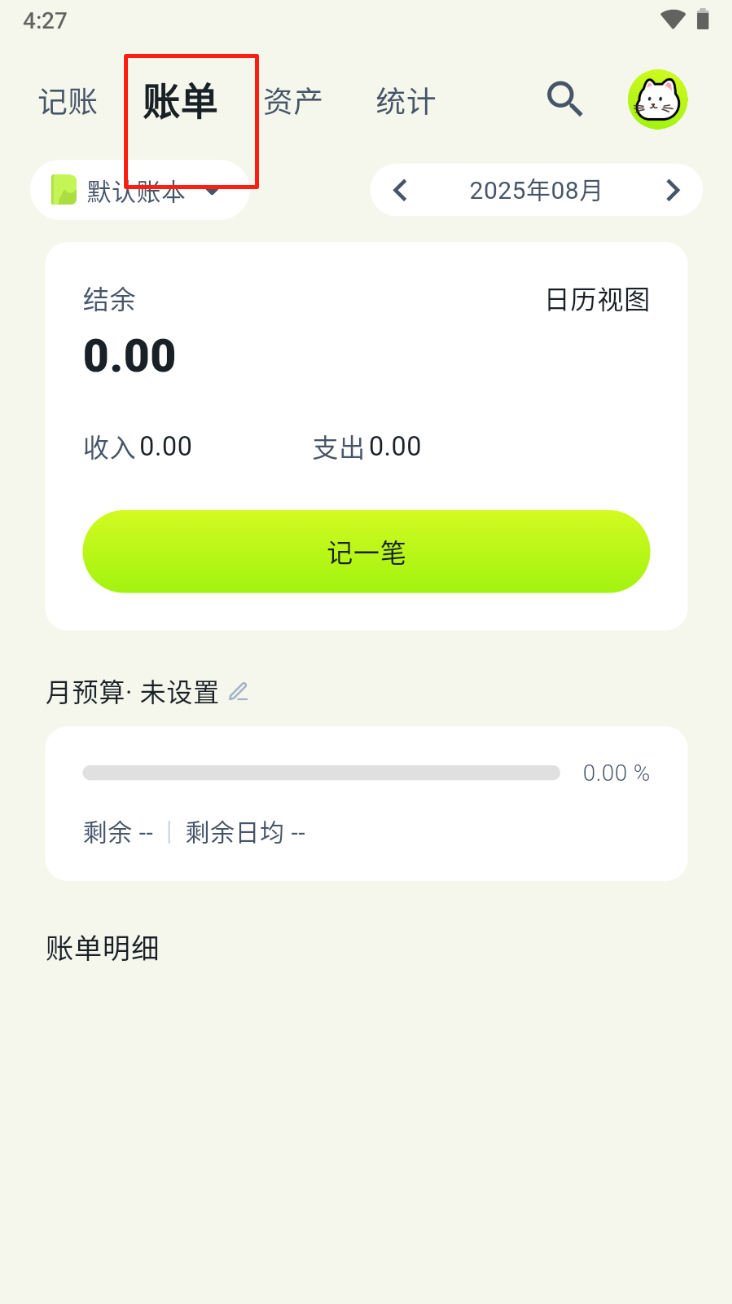Edit the monthly budget pencil icon
Image resolution: width=732 pixels, height=1304 pixels.
238,691
